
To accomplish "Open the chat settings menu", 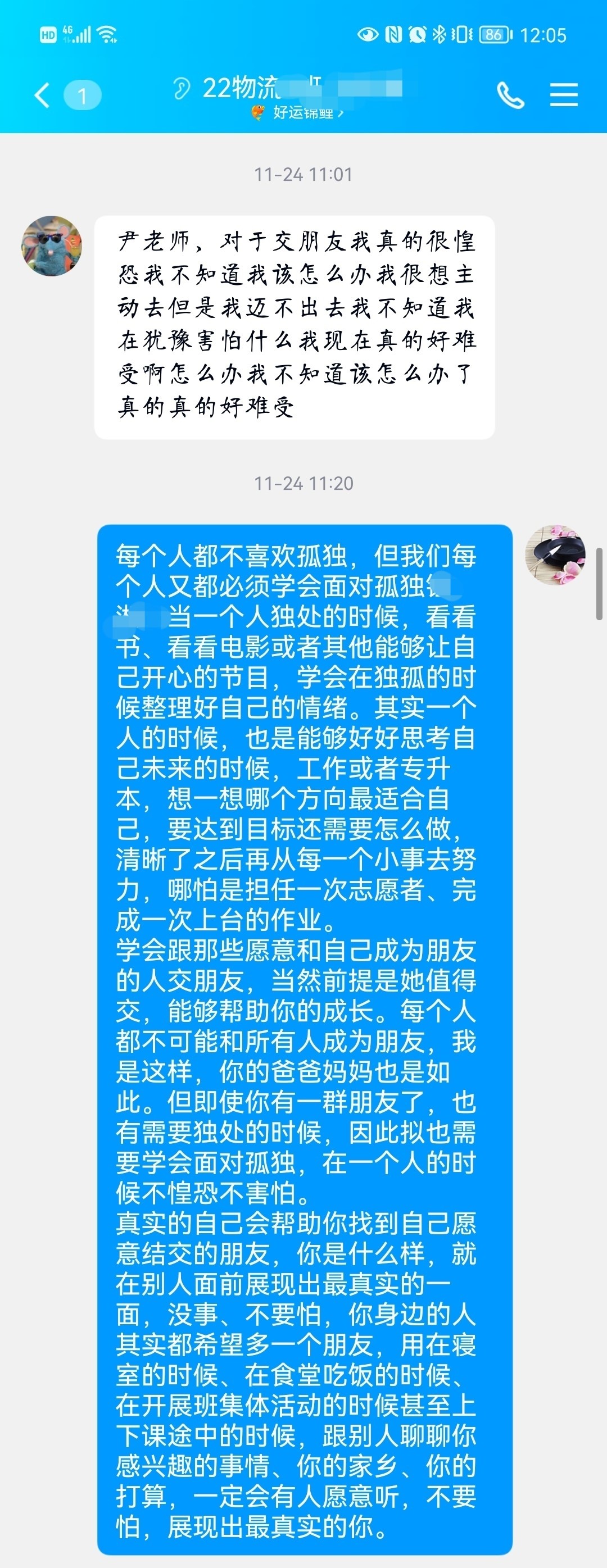I will (x=563, y=96).
